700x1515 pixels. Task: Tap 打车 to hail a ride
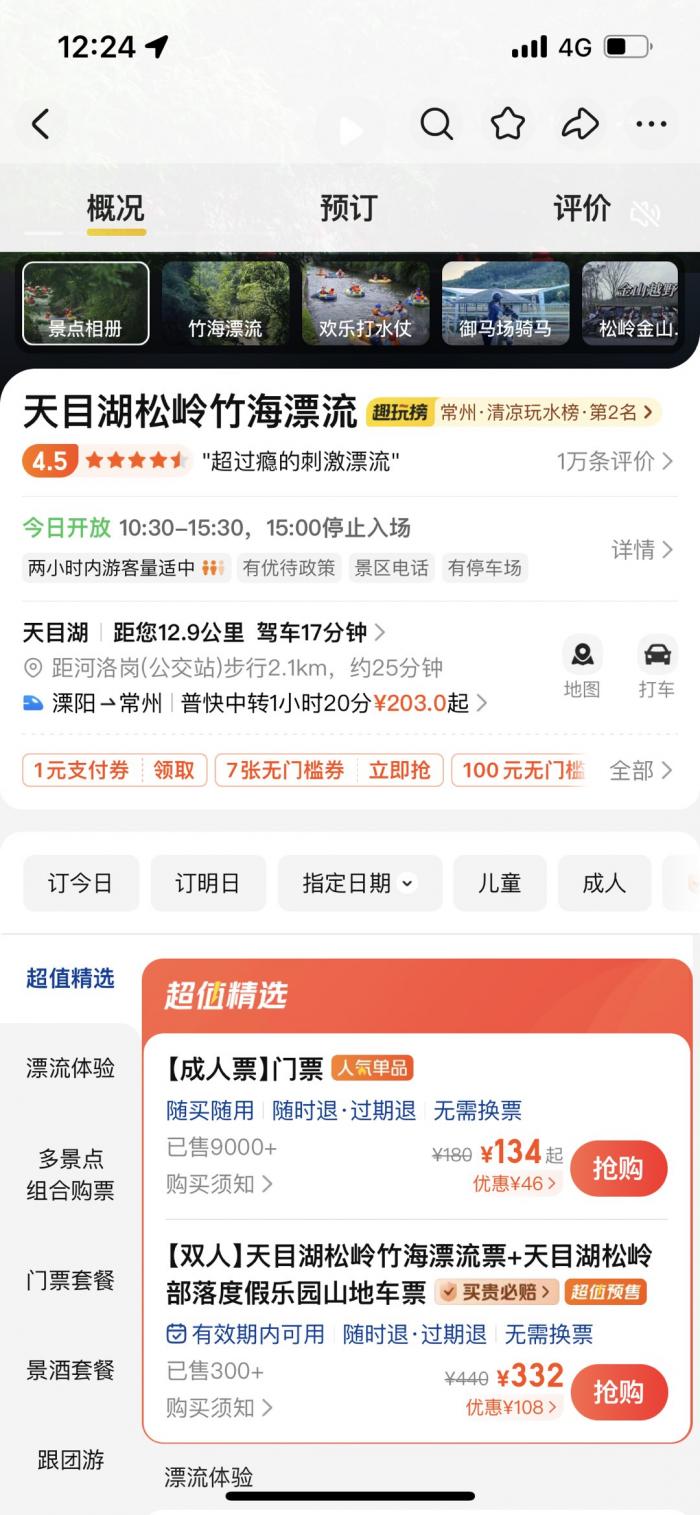[x=657, y=666]
